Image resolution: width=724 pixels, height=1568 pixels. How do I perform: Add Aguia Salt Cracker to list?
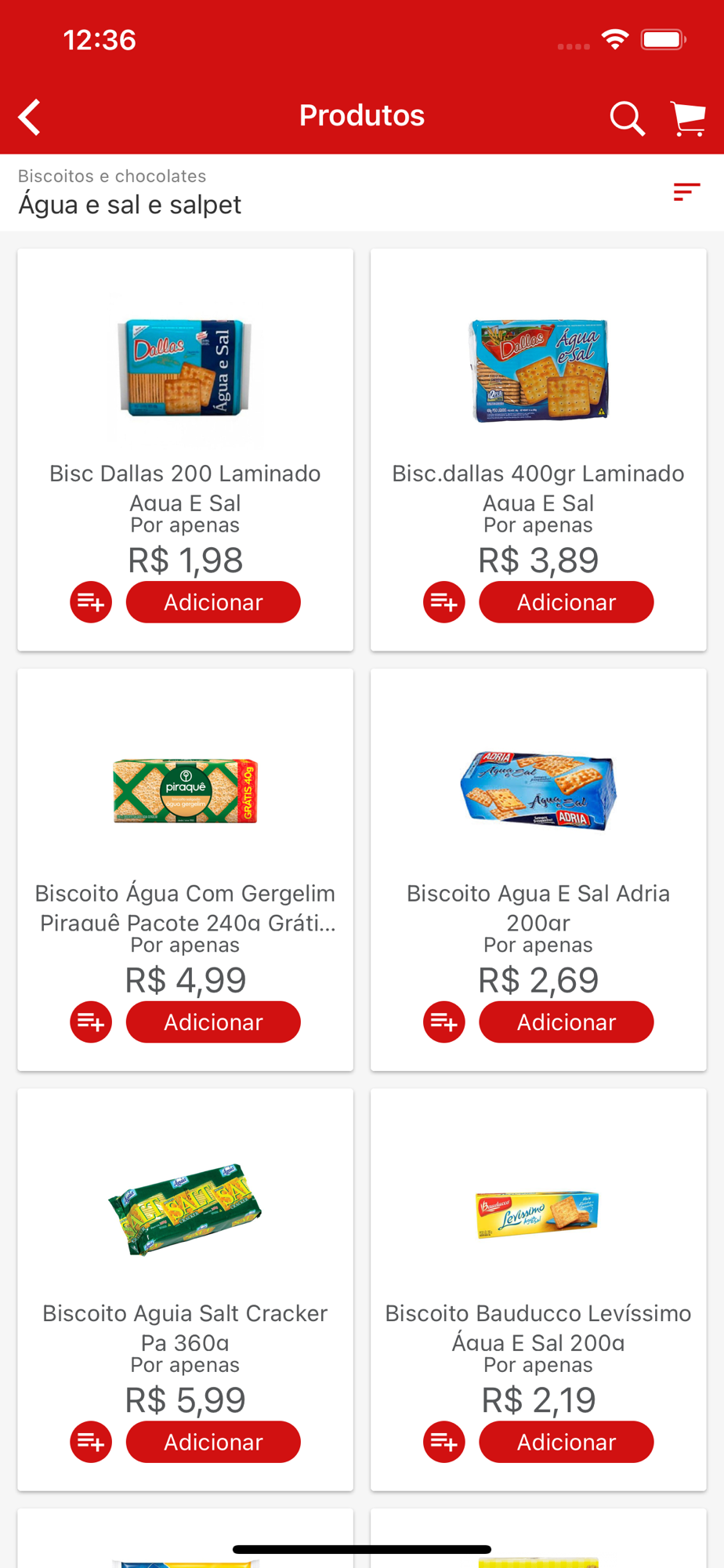(x=91, y=1442)
